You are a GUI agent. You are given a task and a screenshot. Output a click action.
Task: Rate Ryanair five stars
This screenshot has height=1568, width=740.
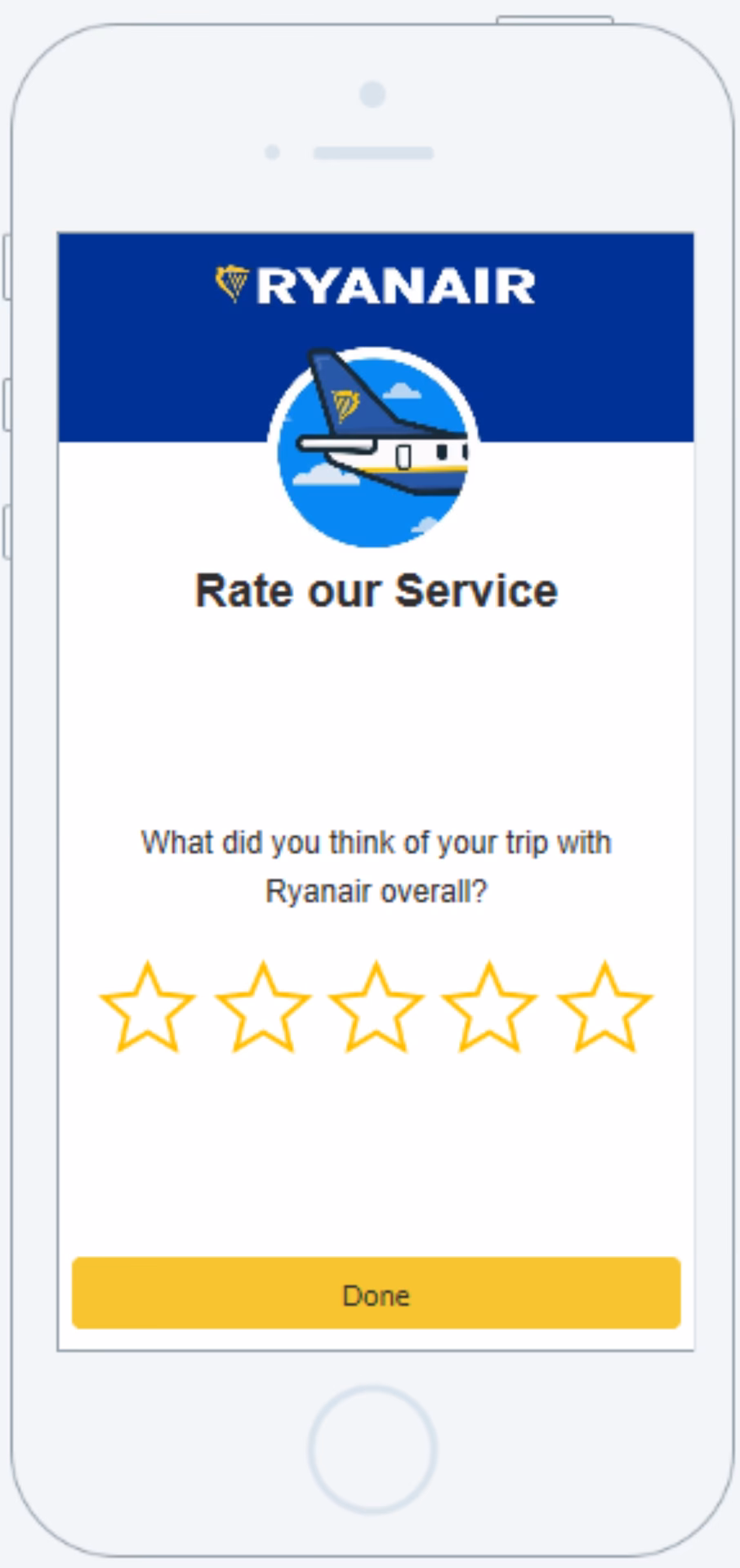(x=604, y=1009)
